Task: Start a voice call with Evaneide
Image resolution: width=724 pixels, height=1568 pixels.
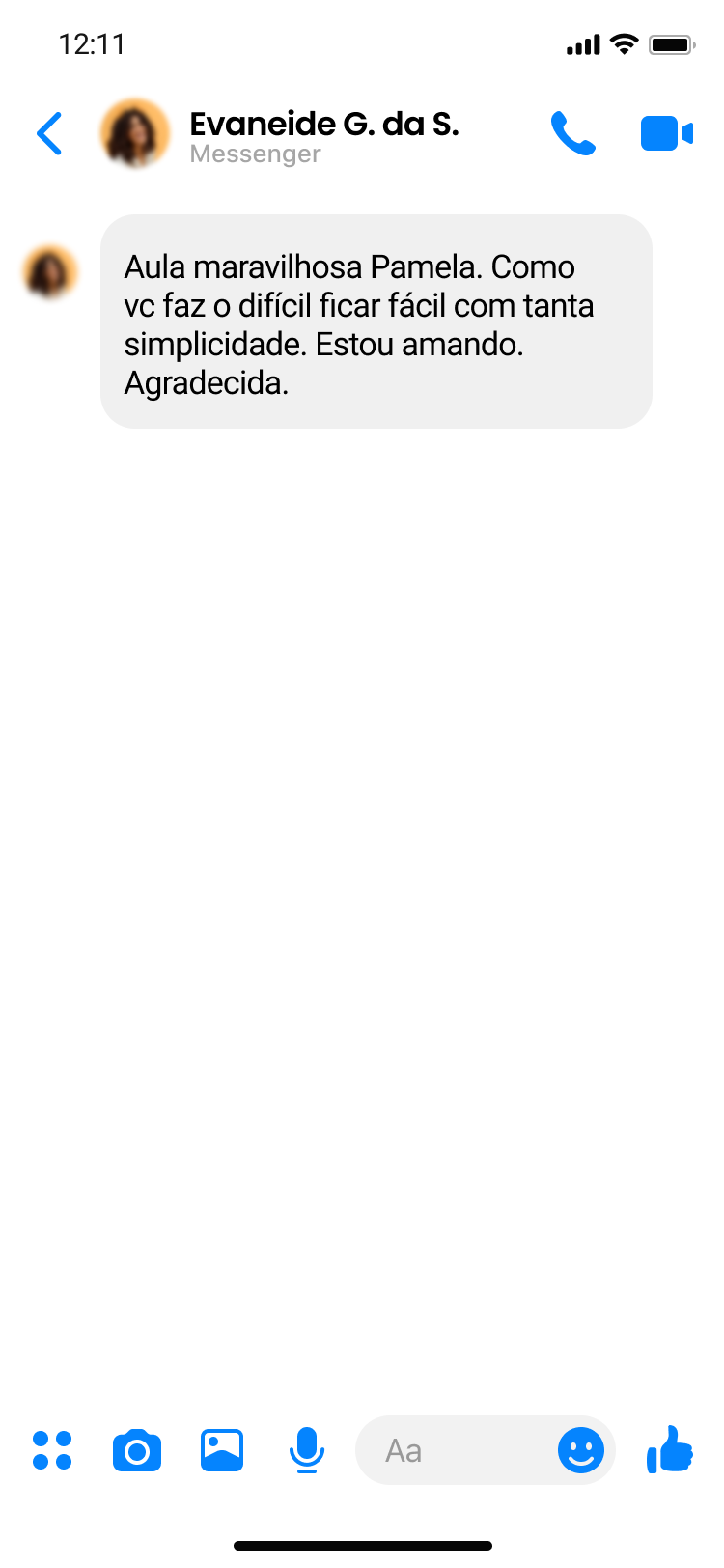Action: pyautogui.click(x=572, y=133)
